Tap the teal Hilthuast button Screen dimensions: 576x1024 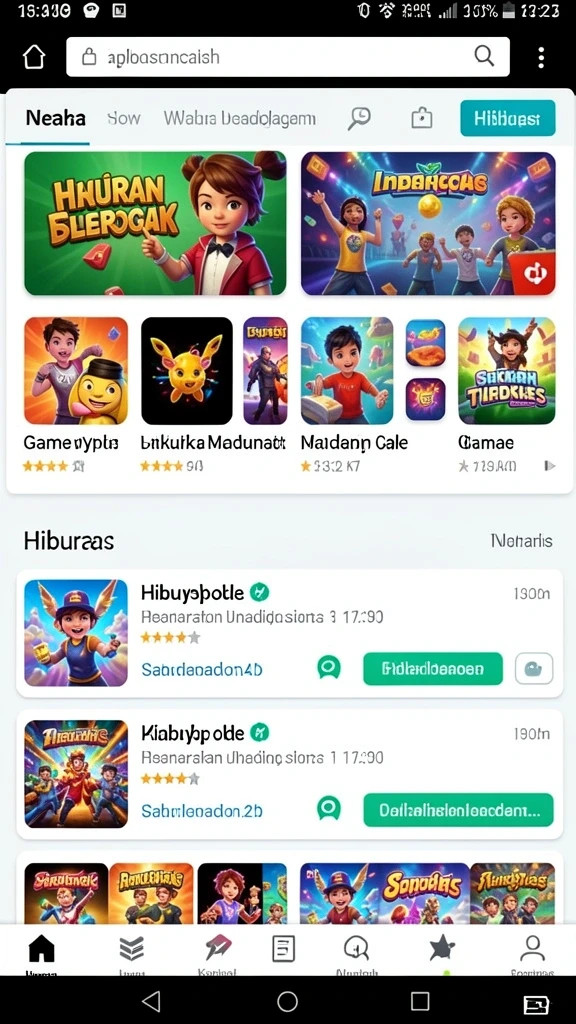[x=507, y=118]
